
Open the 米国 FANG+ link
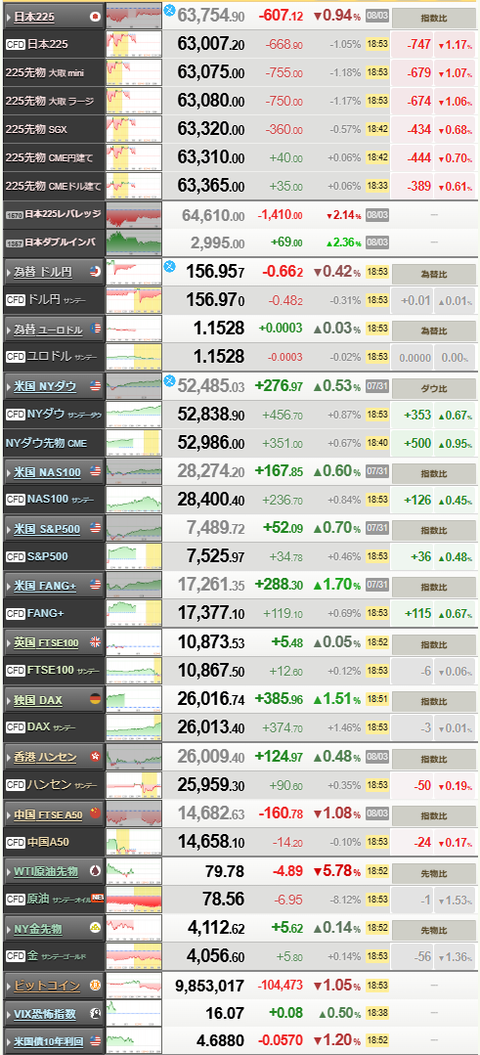pyautogui.click(x=44, y=586)
